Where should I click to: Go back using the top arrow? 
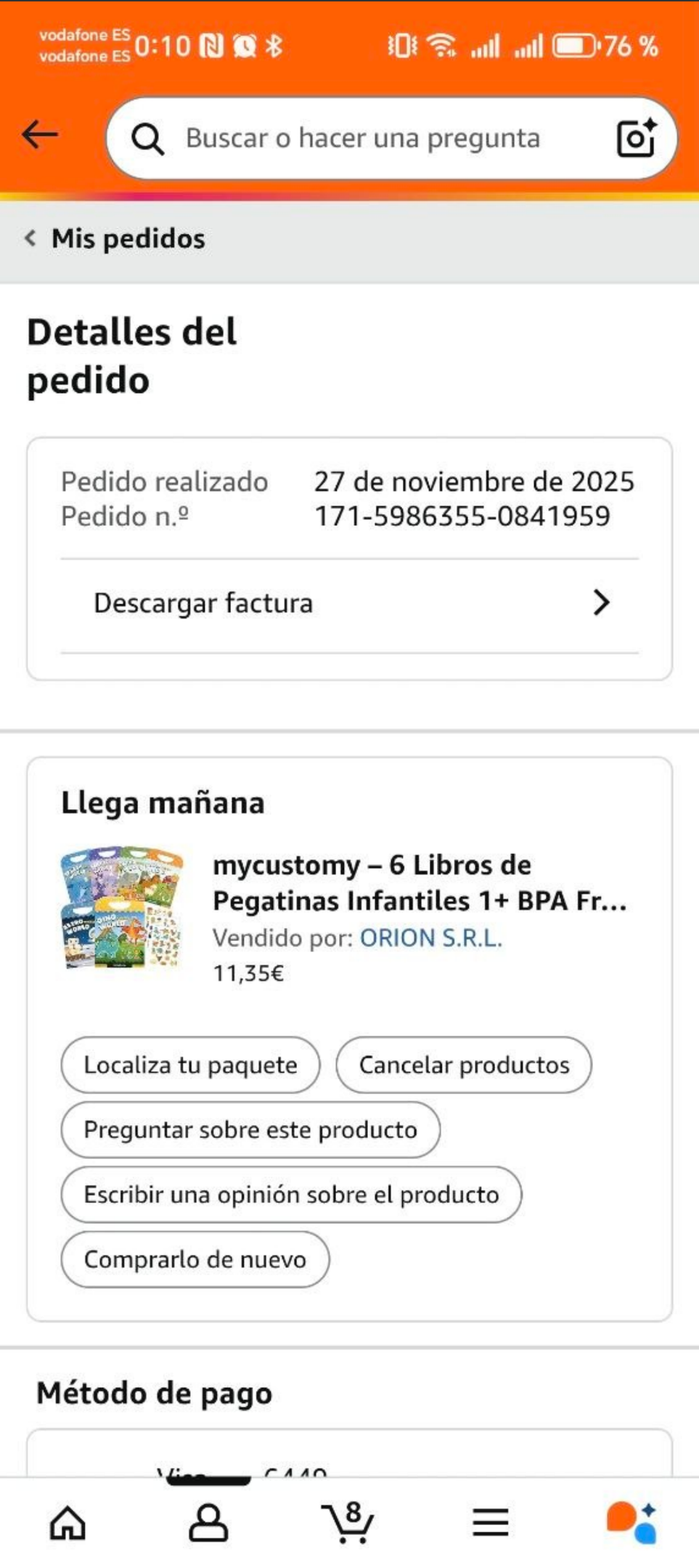coord(40,135)
